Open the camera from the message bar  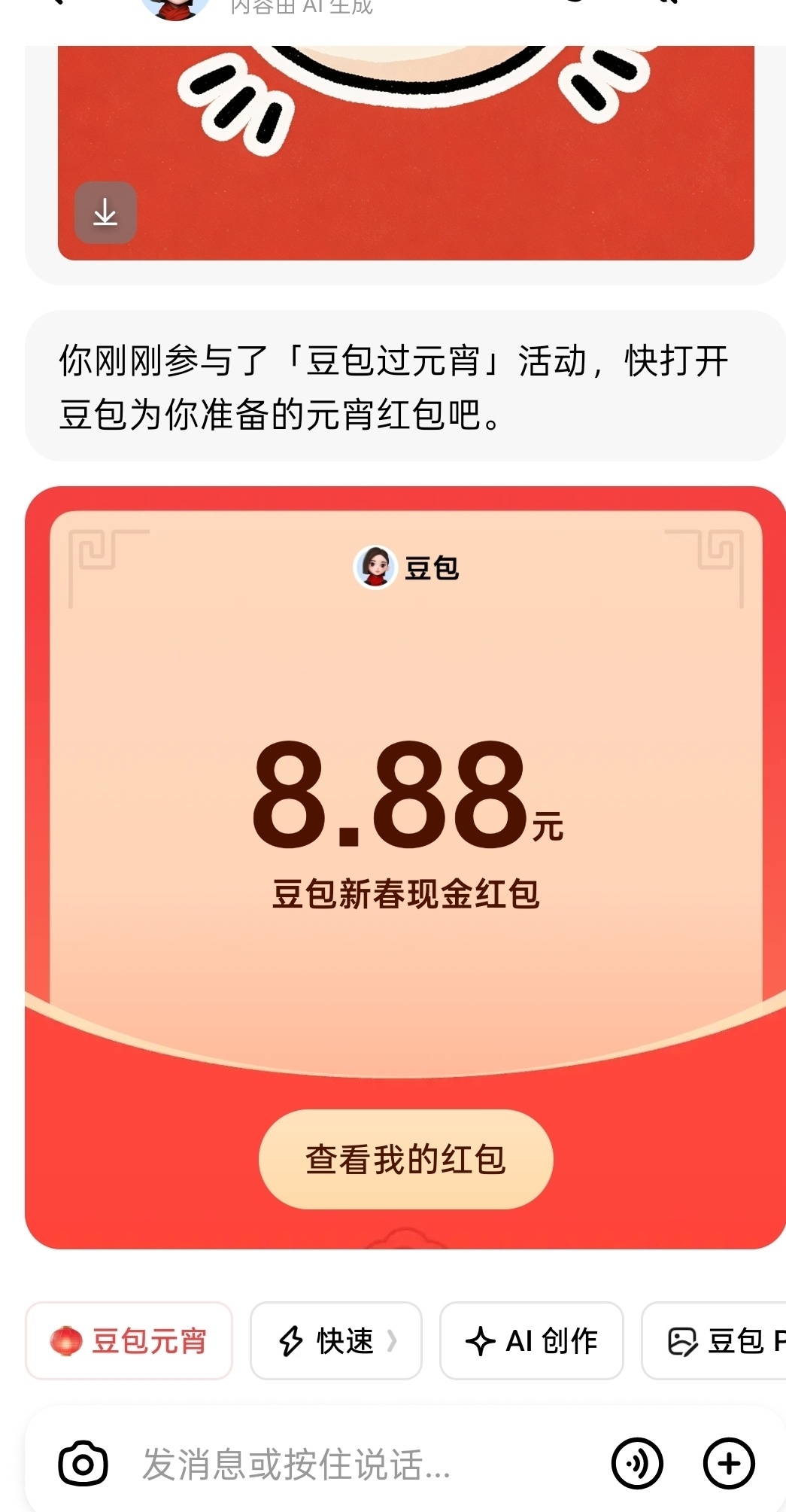[83, 1464]
